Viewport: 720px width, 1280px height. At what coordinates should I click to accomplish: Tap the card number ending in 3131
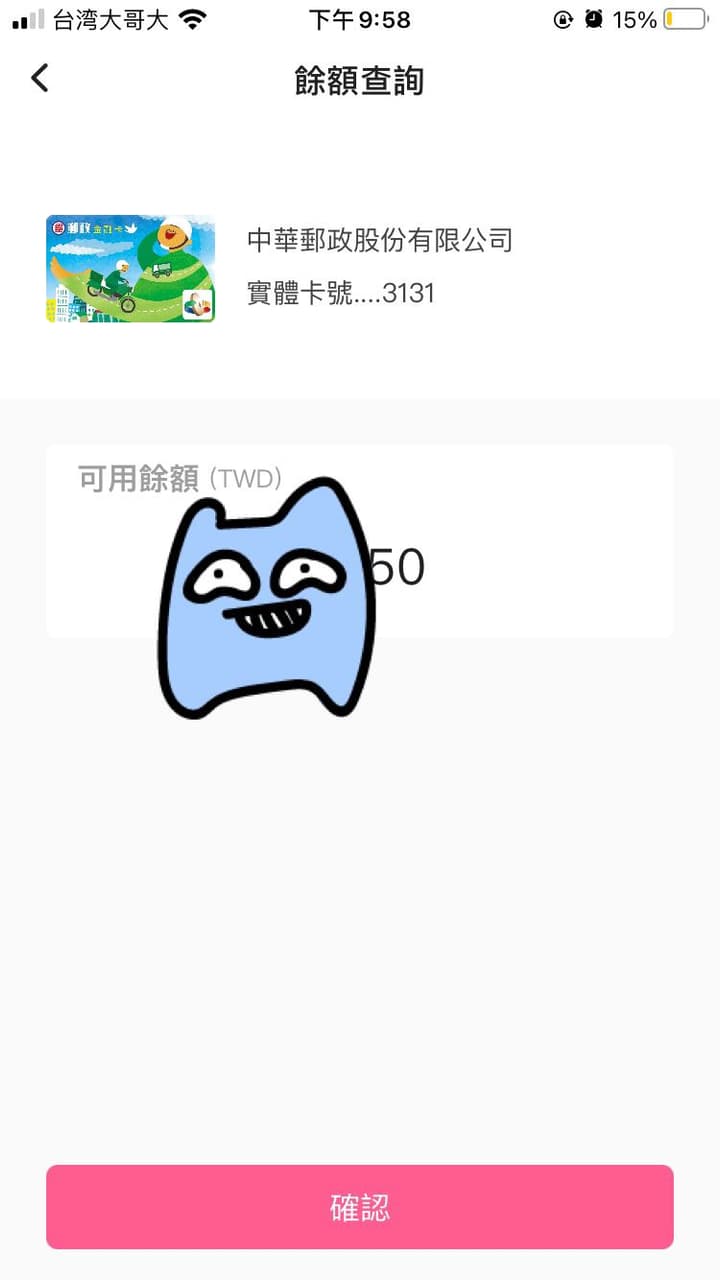pyautogui.click(x=339, y=293)
